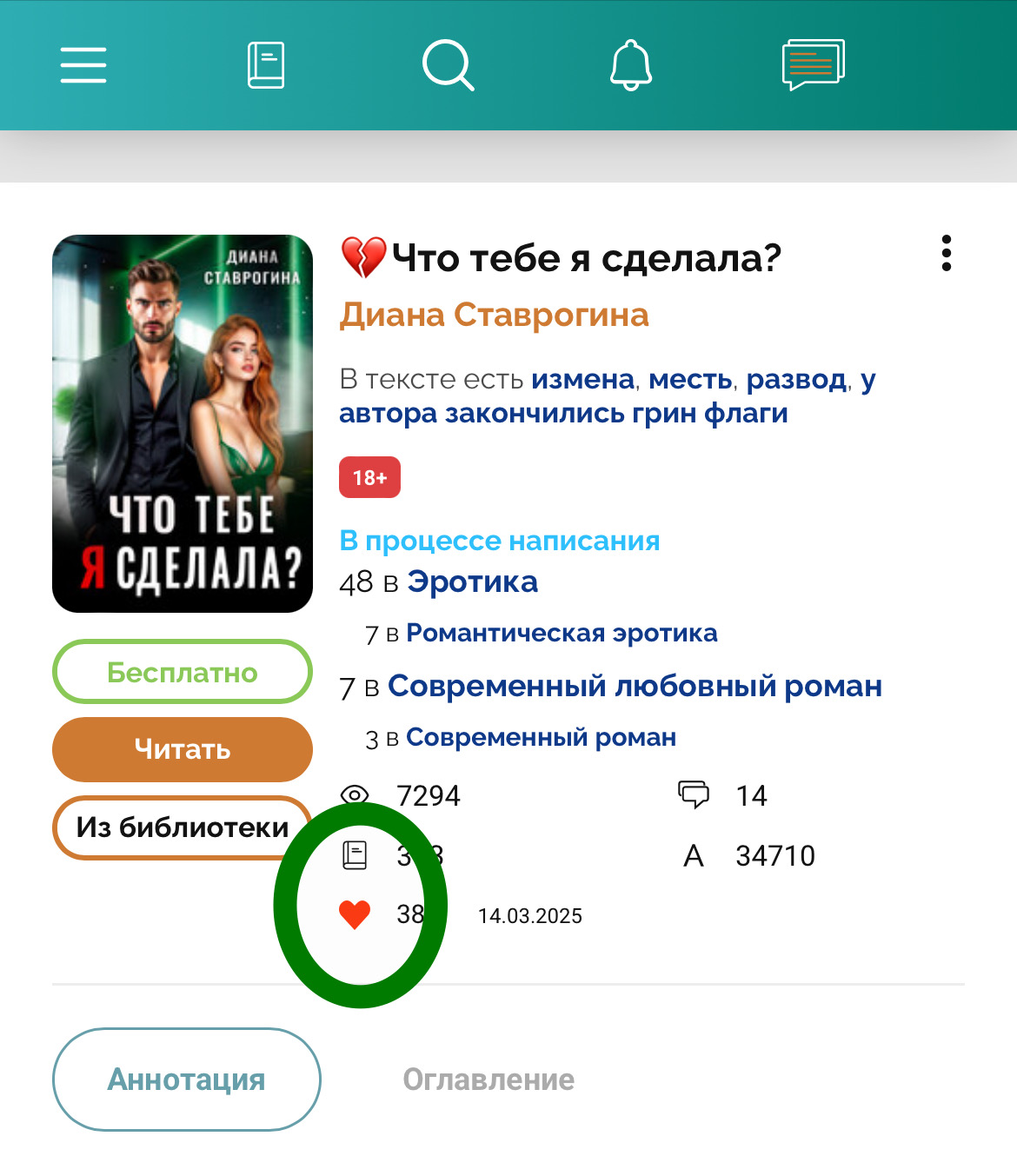
Task: Select the Аннотация tab
Action: click(186, 1080)
